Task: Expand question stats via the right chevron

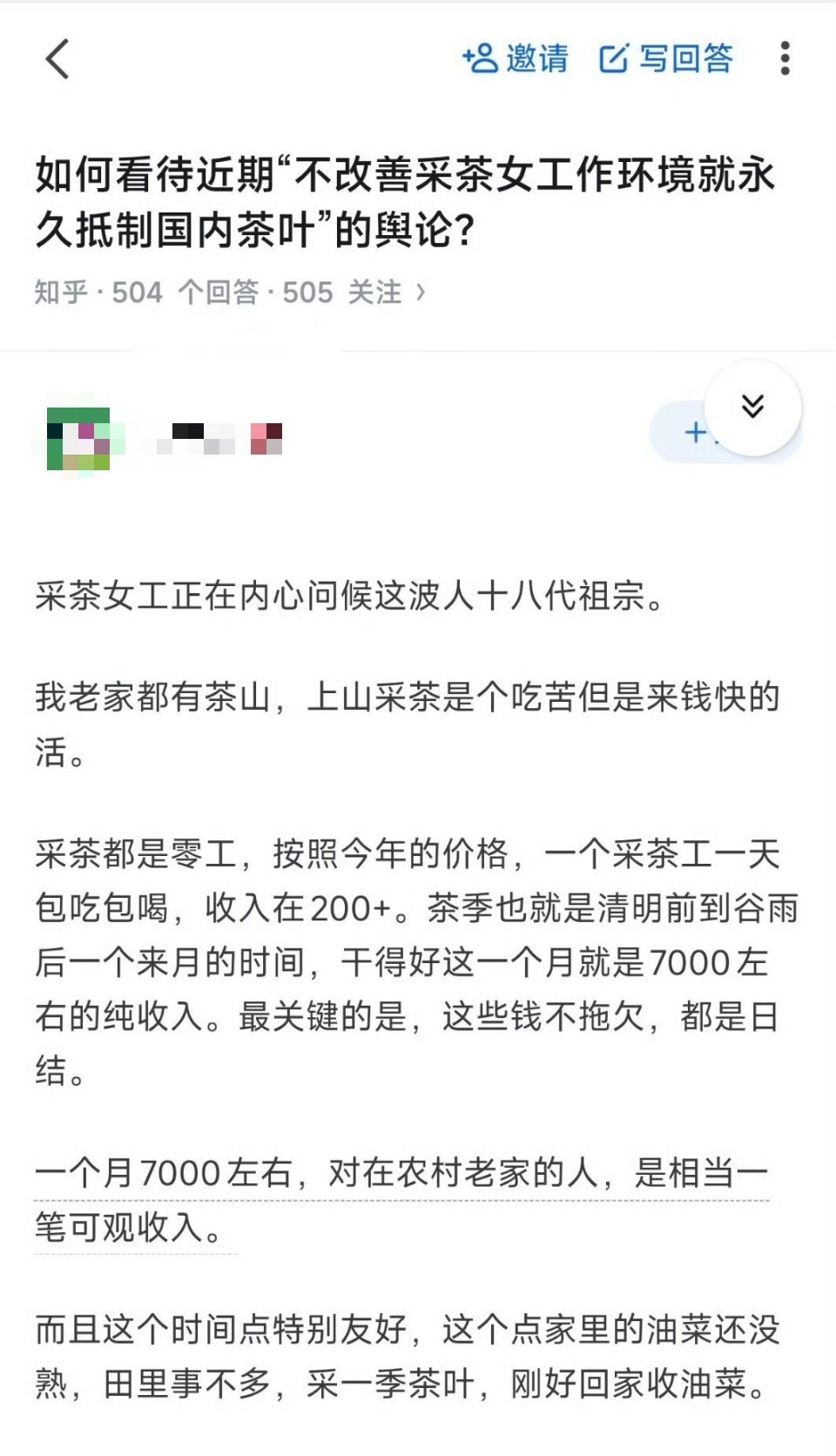Action: point(421,293)
